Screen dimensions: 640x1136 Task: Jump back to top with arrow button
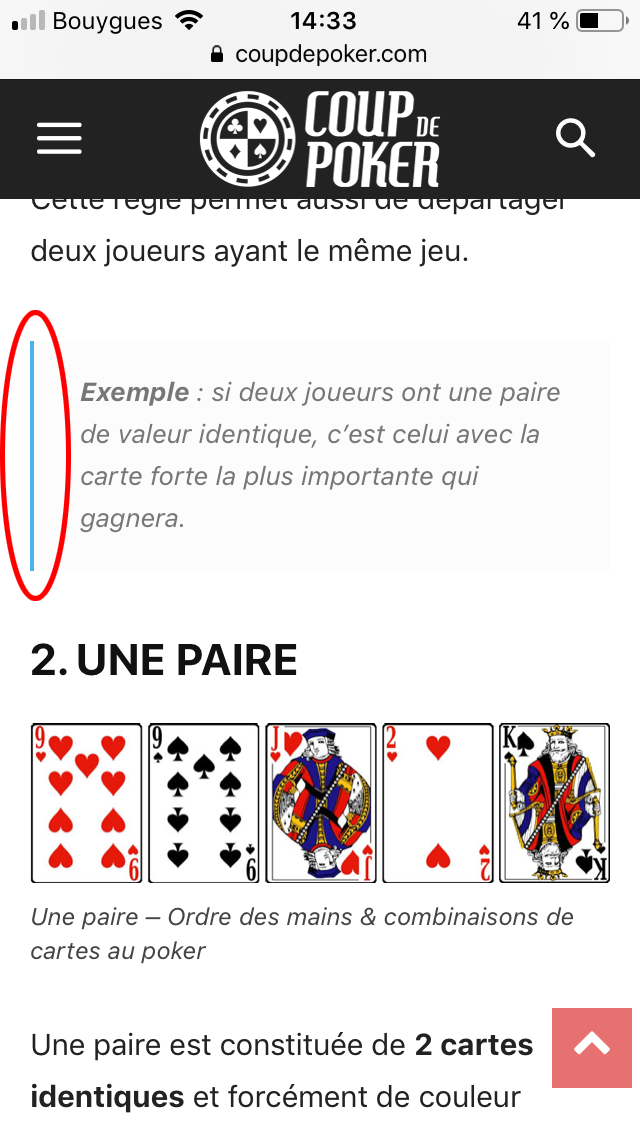click(592, 1047)
